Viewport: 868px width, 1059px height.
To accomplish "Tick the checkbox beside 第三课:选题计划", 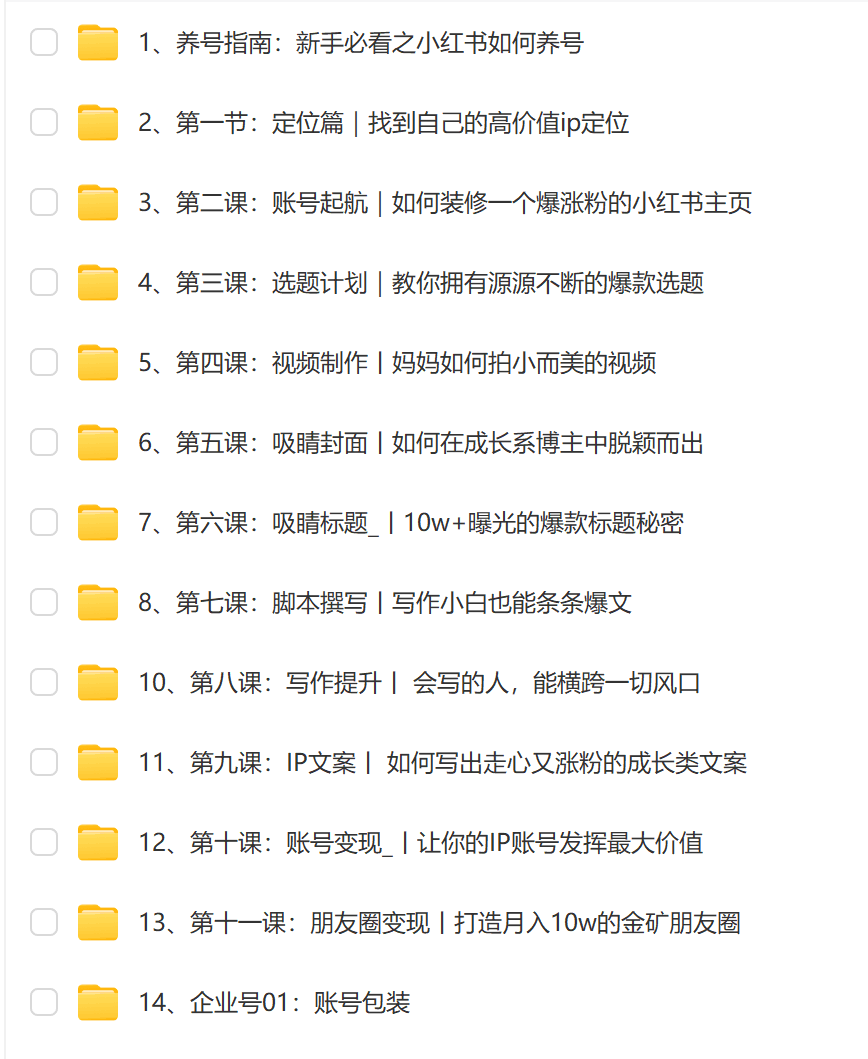I will pos(44,283).
